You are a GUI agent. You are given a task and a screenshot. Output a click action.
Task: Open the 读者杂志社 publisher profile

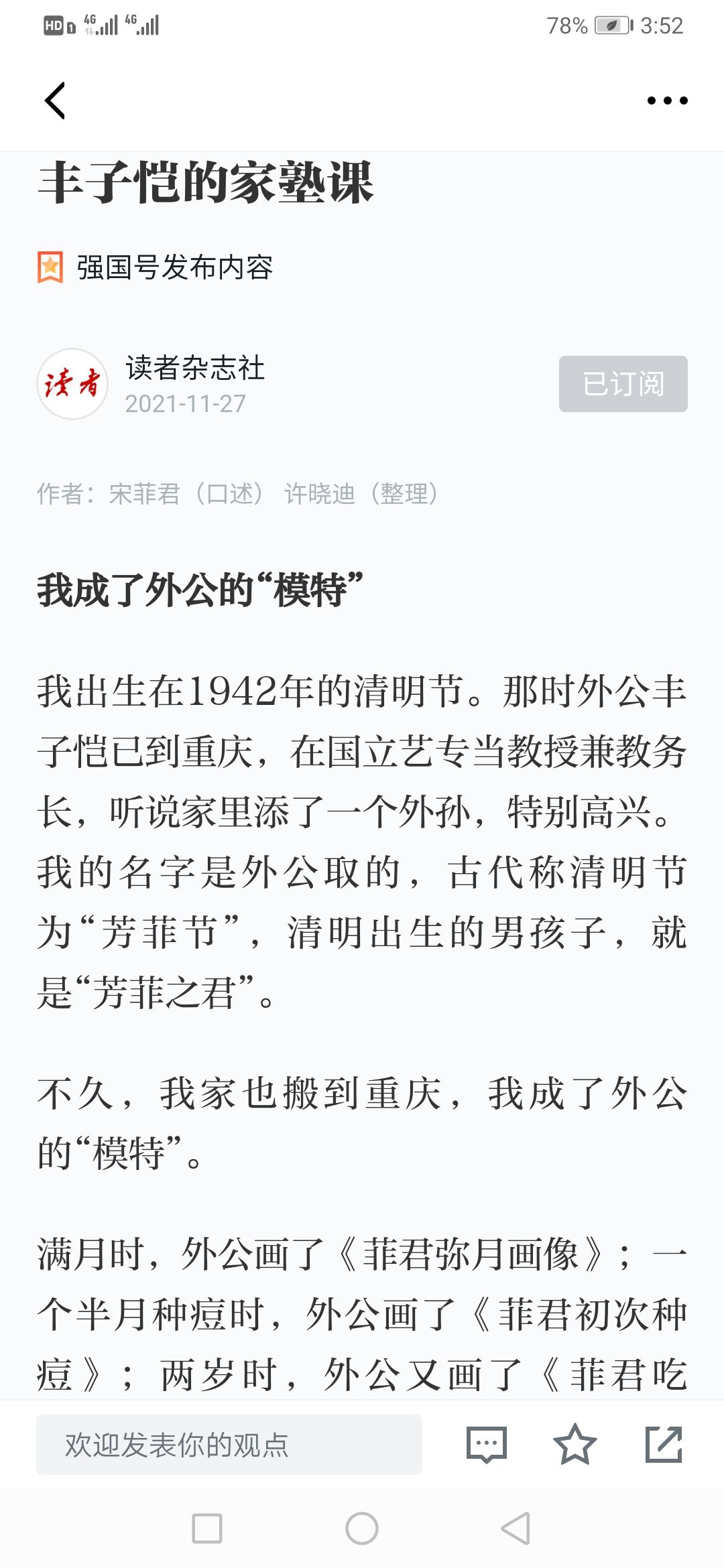click(194, 368)
